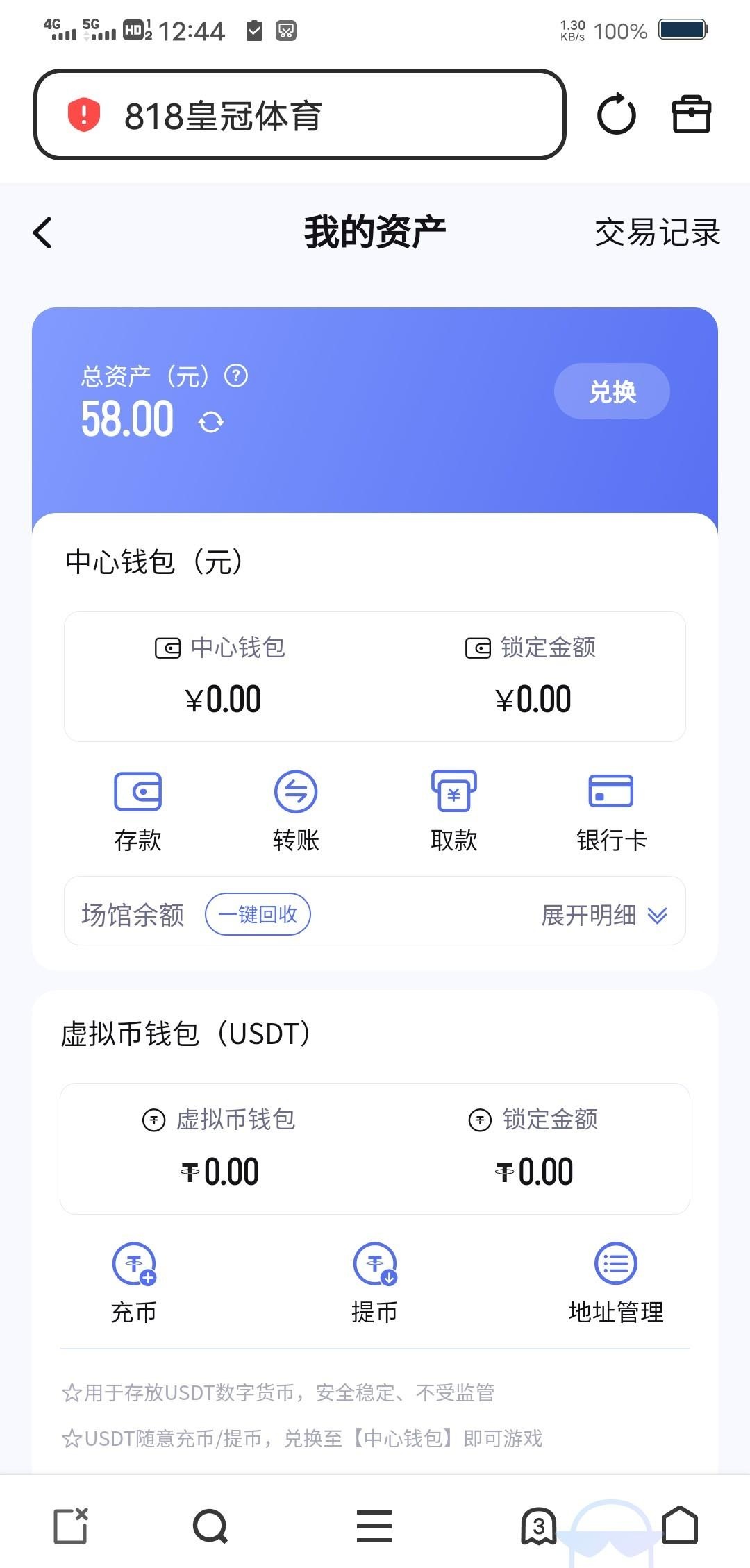Open the browser menu button
The width and height of the screenshot is (750, 1568).
pos(374,1526)
